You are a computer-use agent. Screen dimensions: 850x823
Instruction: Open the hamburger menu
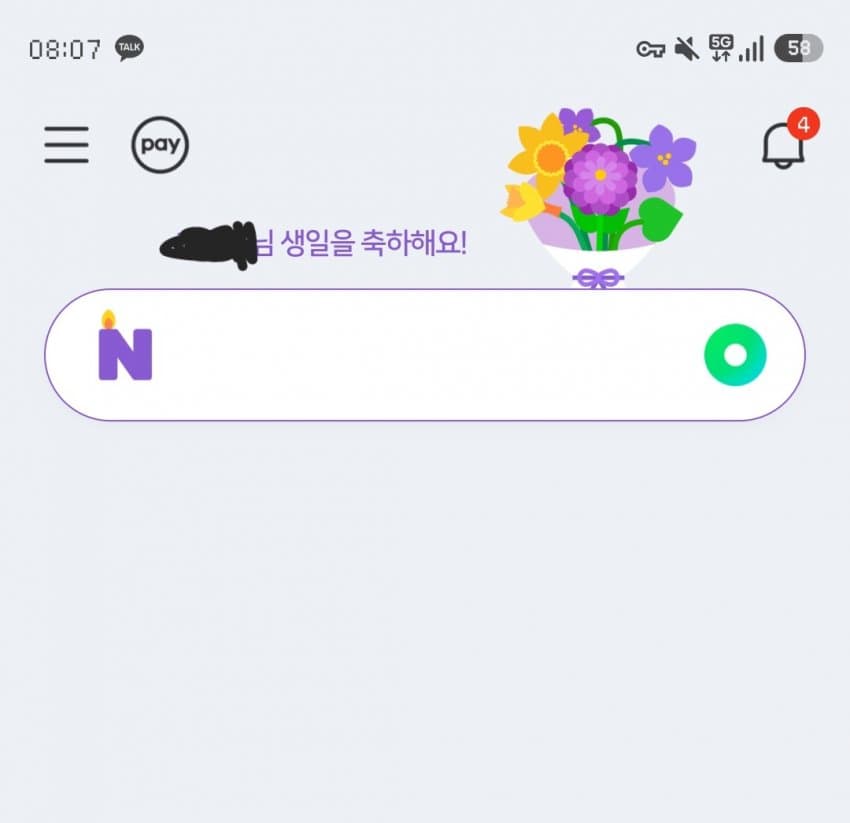(x=66, y=145)
